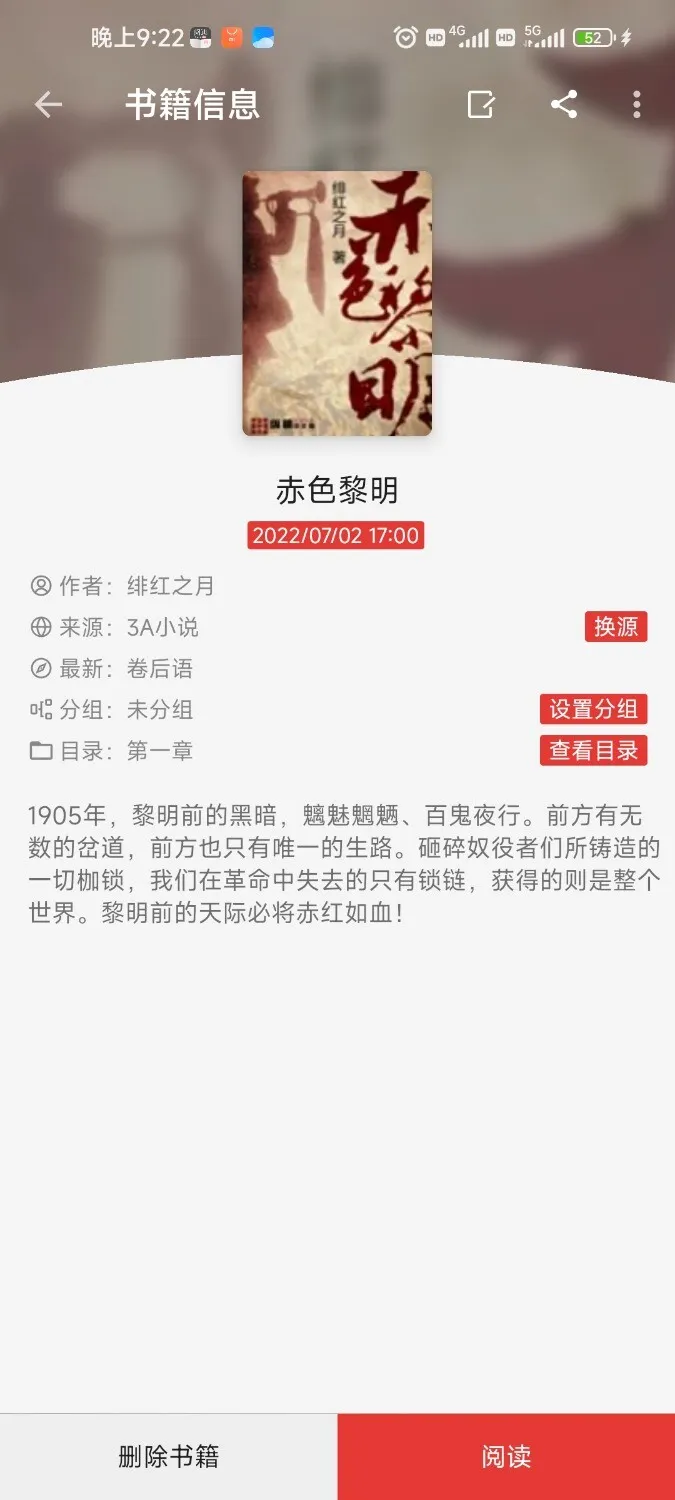The height and width of the screenshot is (1500, 675).
Task: Open 设置分组 to set the book group
Action: pos(594,709)
